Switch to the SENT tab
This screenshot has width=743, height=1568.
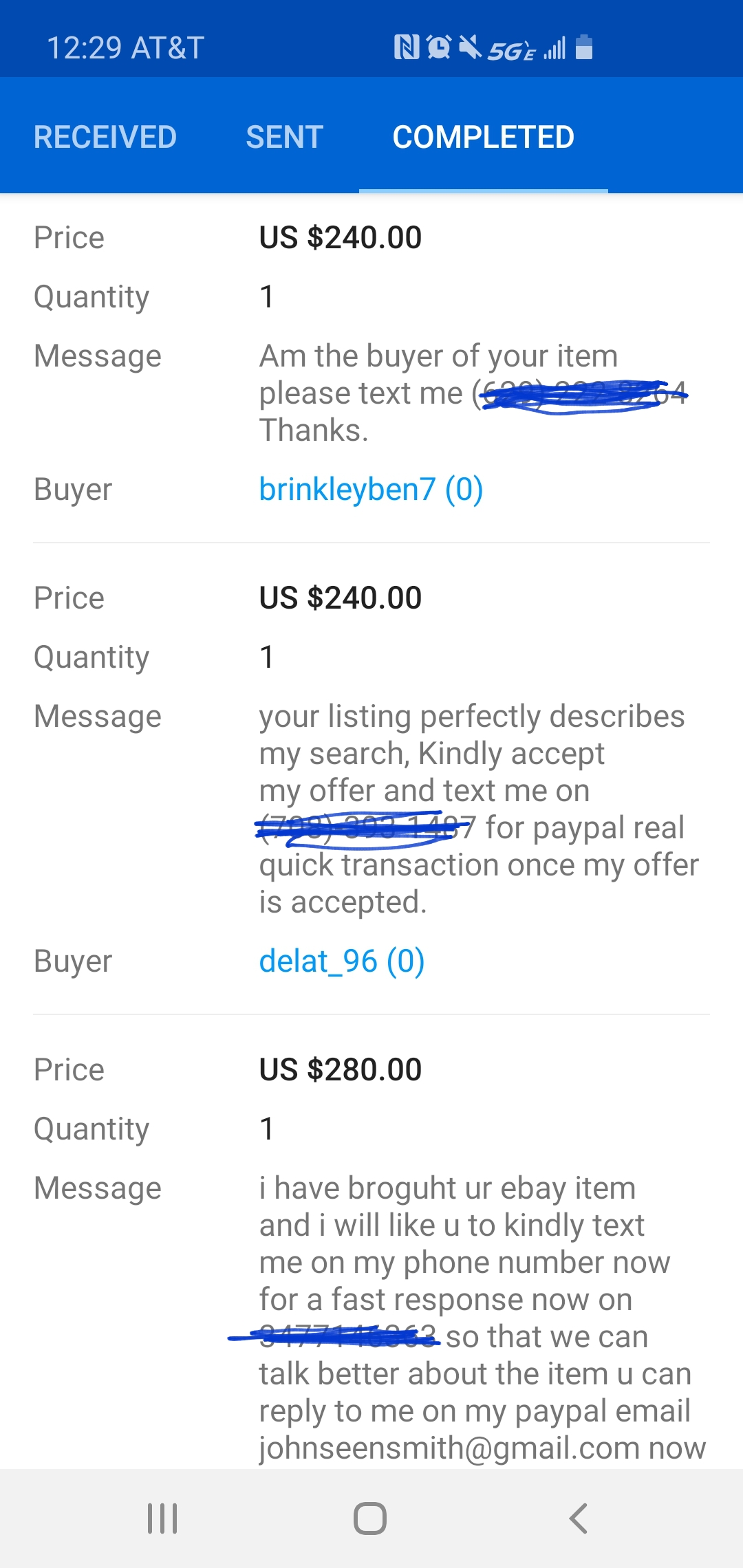tap(284, 137)
